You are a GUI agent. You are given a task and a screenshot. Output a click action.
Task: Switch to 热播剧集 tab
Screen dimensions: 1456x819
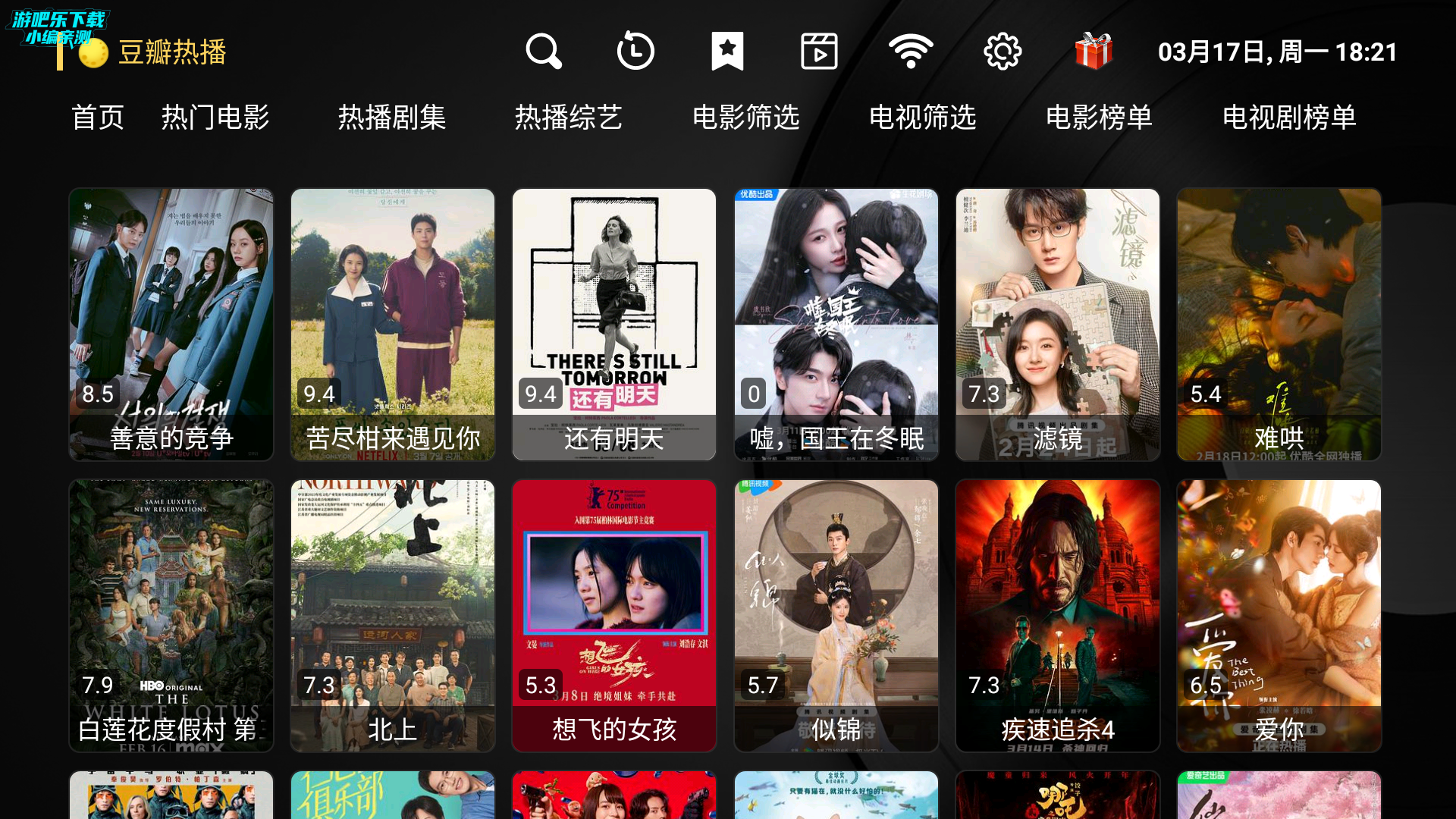coord(392,118)
